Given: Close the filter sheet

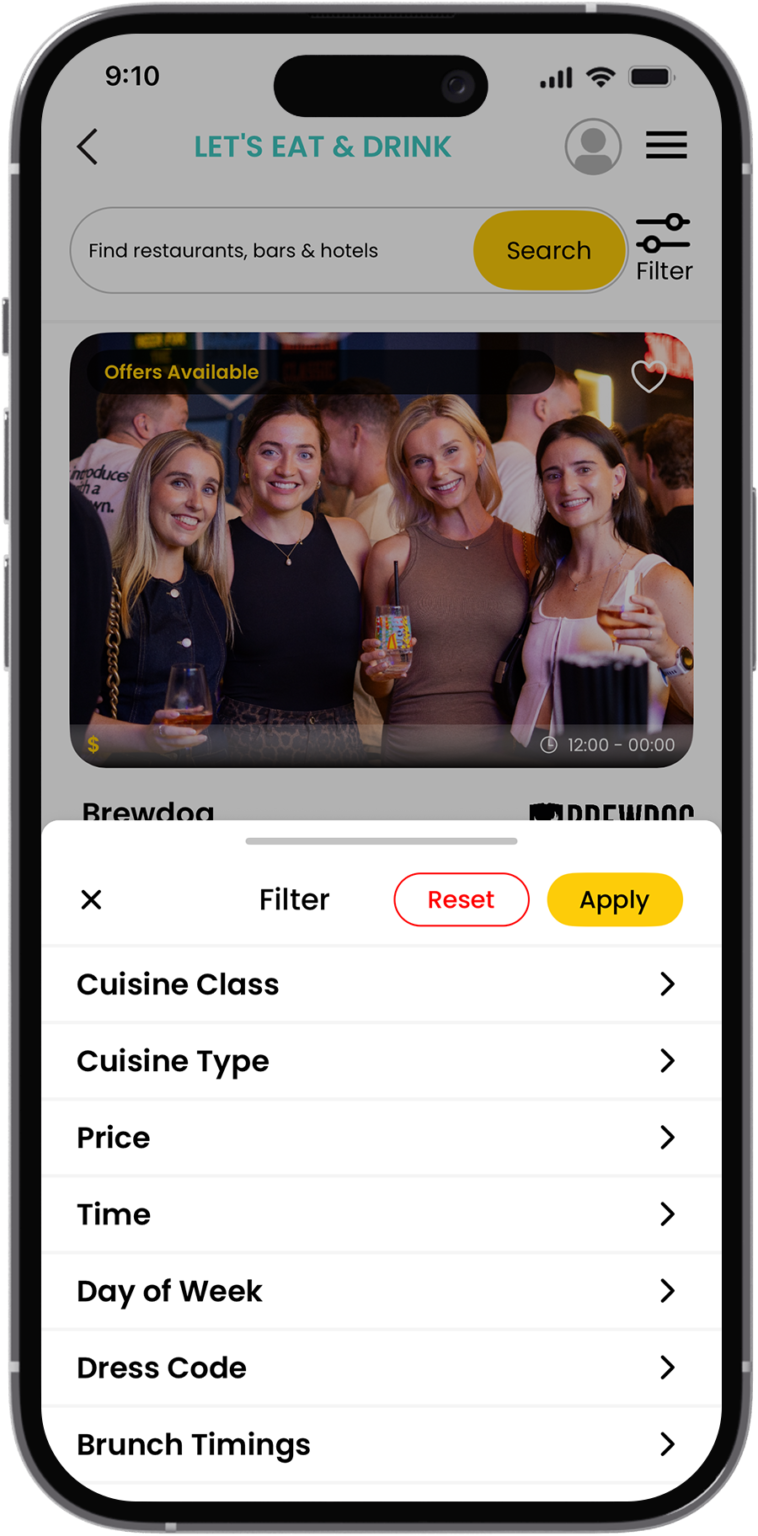Looking at the screenshot, I should point(91,900).
